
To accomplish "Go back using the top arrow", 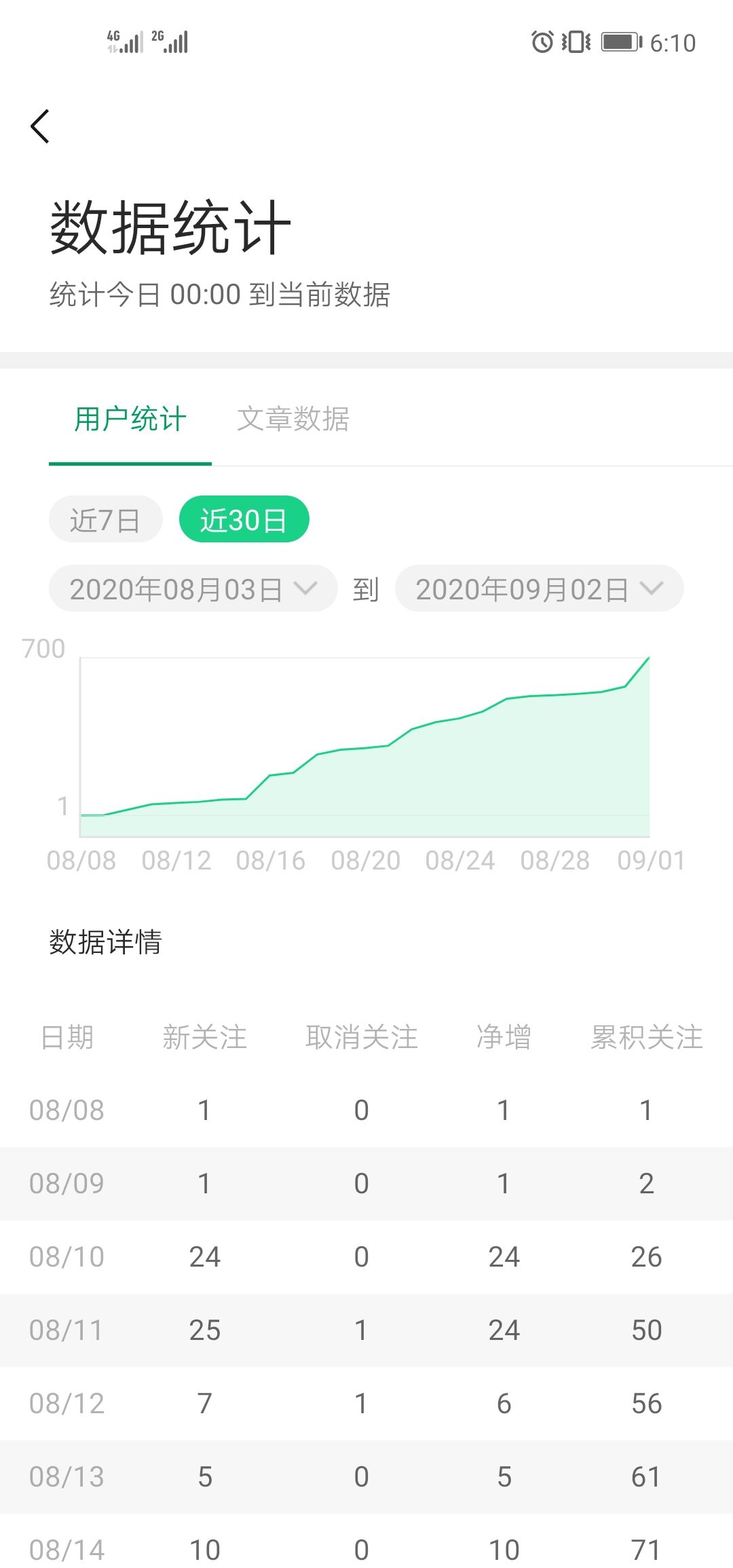I will tap(41, 126).
